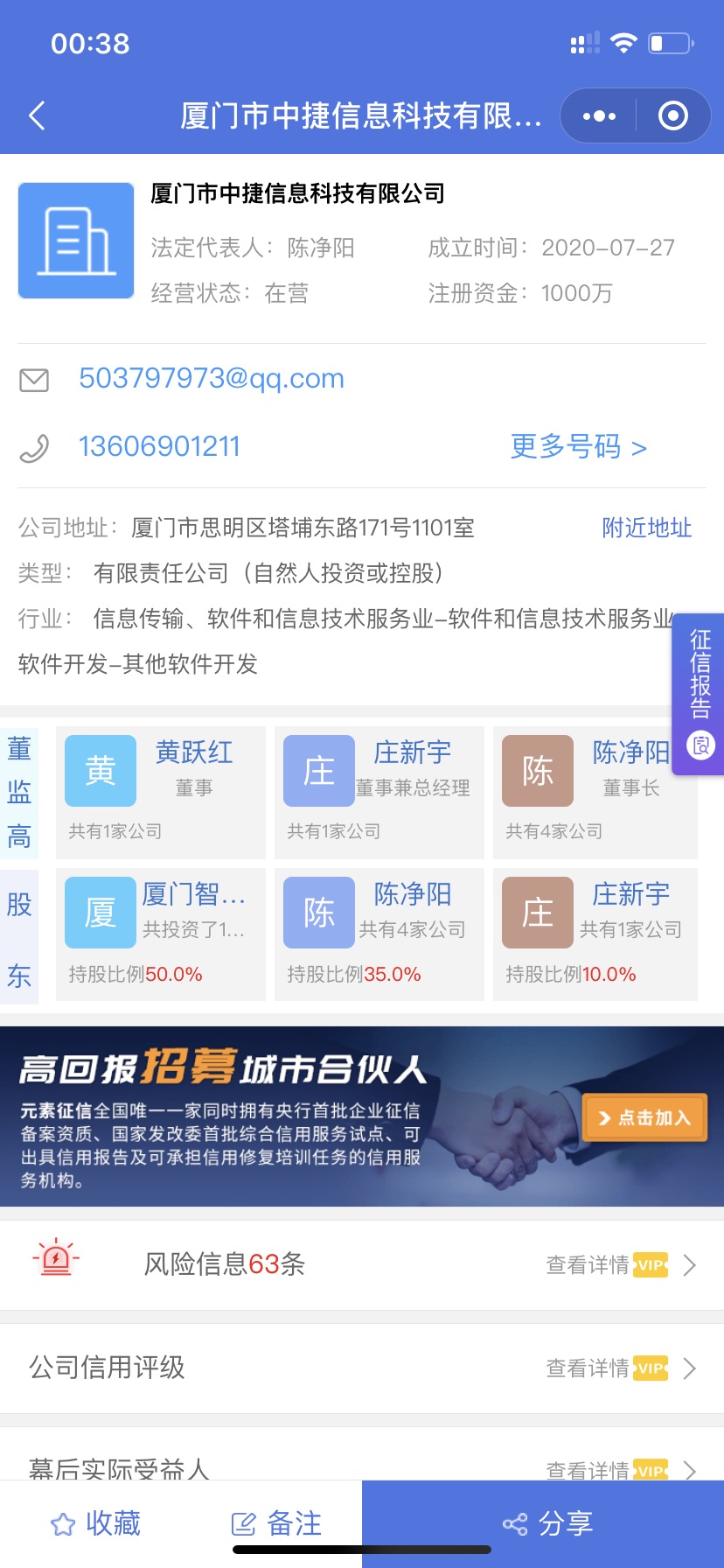View 更多号码 phone numbers
Viewport: 724px width, 1568px height.
579,447
